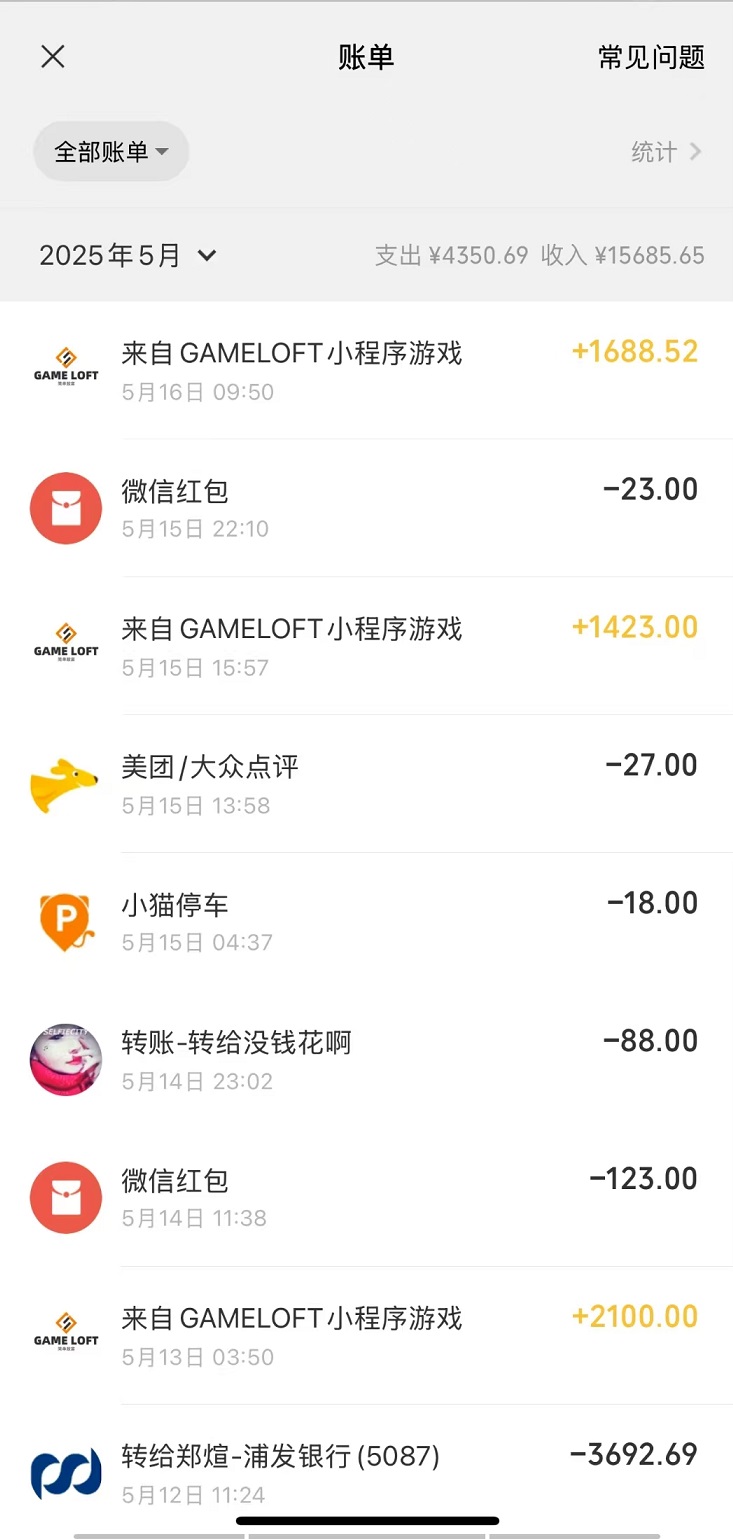This screenshot has width=733, height=1539.
Task: Open 美团/大众点评 -27.00 payment
Action: (x=366, y=784)
